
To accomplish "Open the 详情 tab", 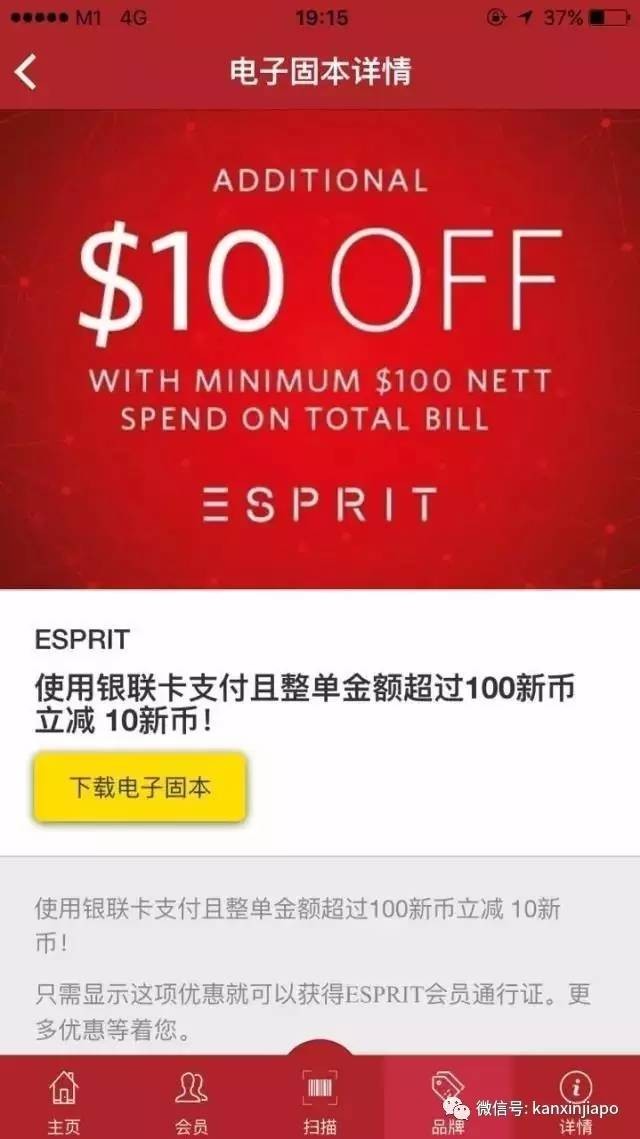I will (x=576, y=1099).
